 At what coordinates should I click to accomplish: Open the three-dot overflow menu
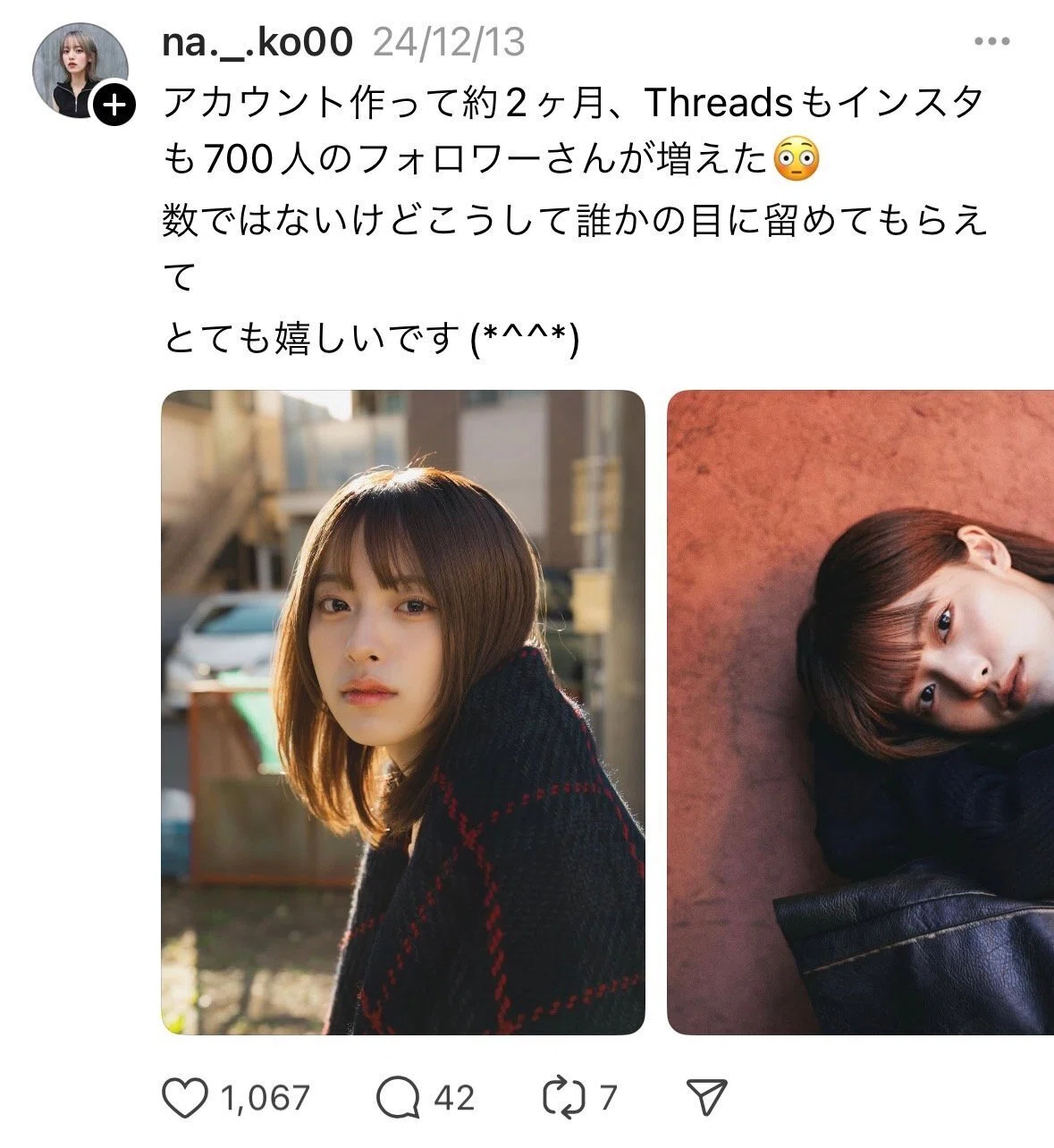pos(992,41)
